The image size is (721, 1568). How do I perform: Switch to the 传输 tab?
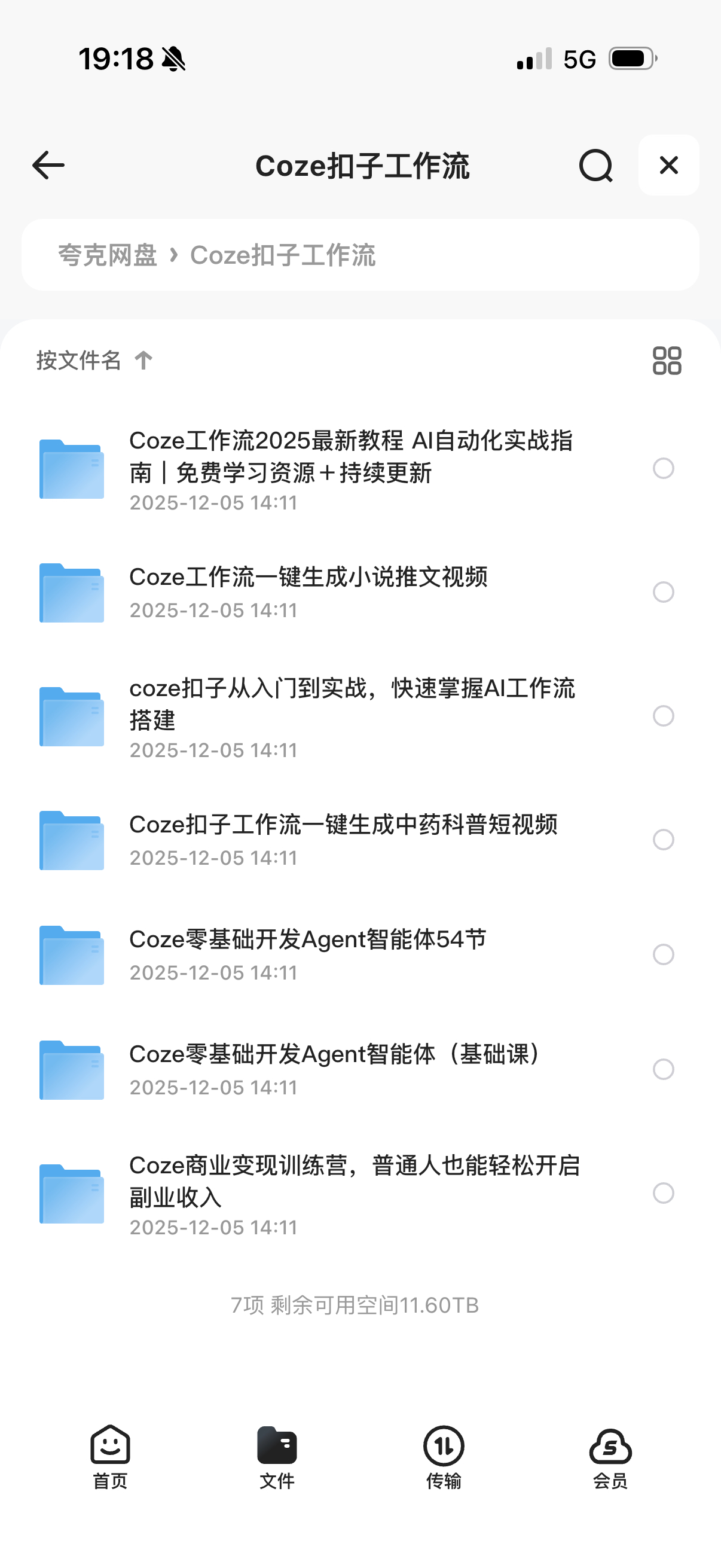coord(444,1456)
